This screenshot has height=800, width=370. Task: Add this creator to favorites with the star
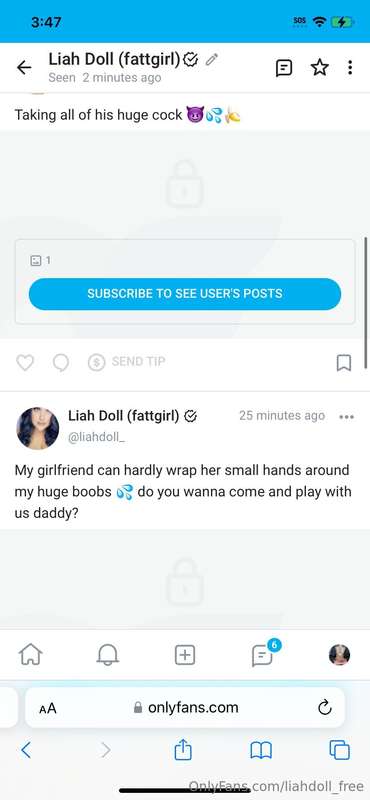click(319, 67)
